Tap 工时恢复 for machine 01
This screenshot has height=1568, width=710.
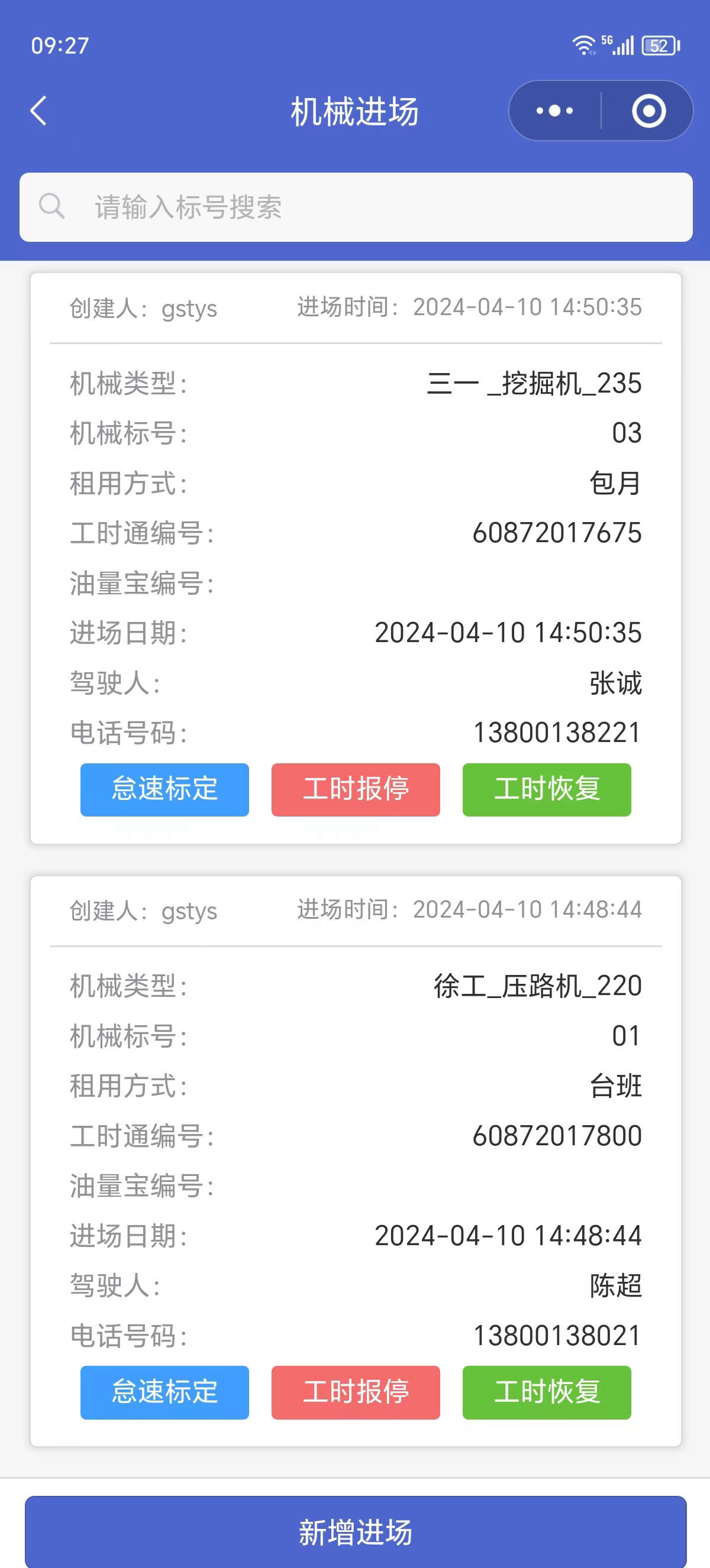pyautogui.click(x=546, y=1392)
